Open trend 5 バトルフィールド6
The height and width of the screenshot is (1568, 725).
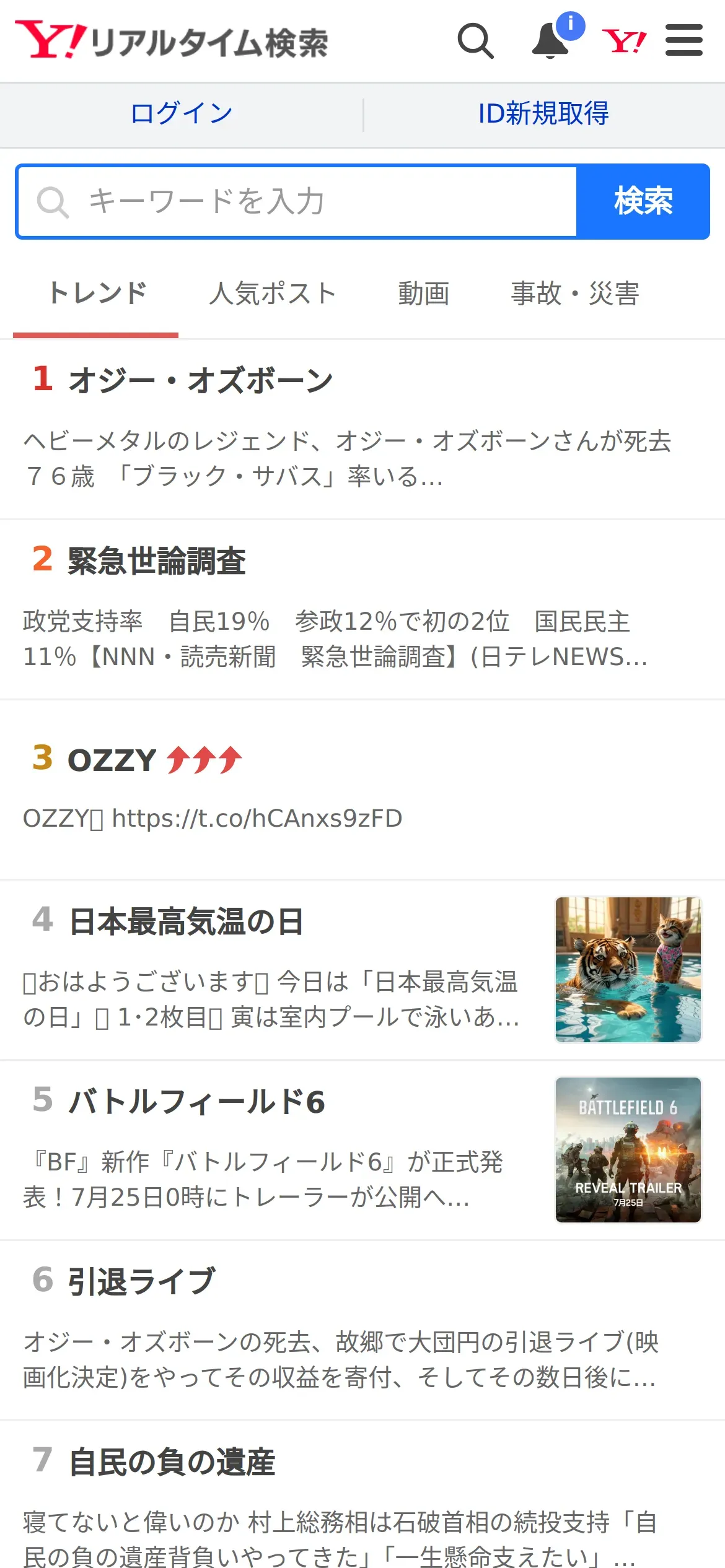pos(362,1150)
